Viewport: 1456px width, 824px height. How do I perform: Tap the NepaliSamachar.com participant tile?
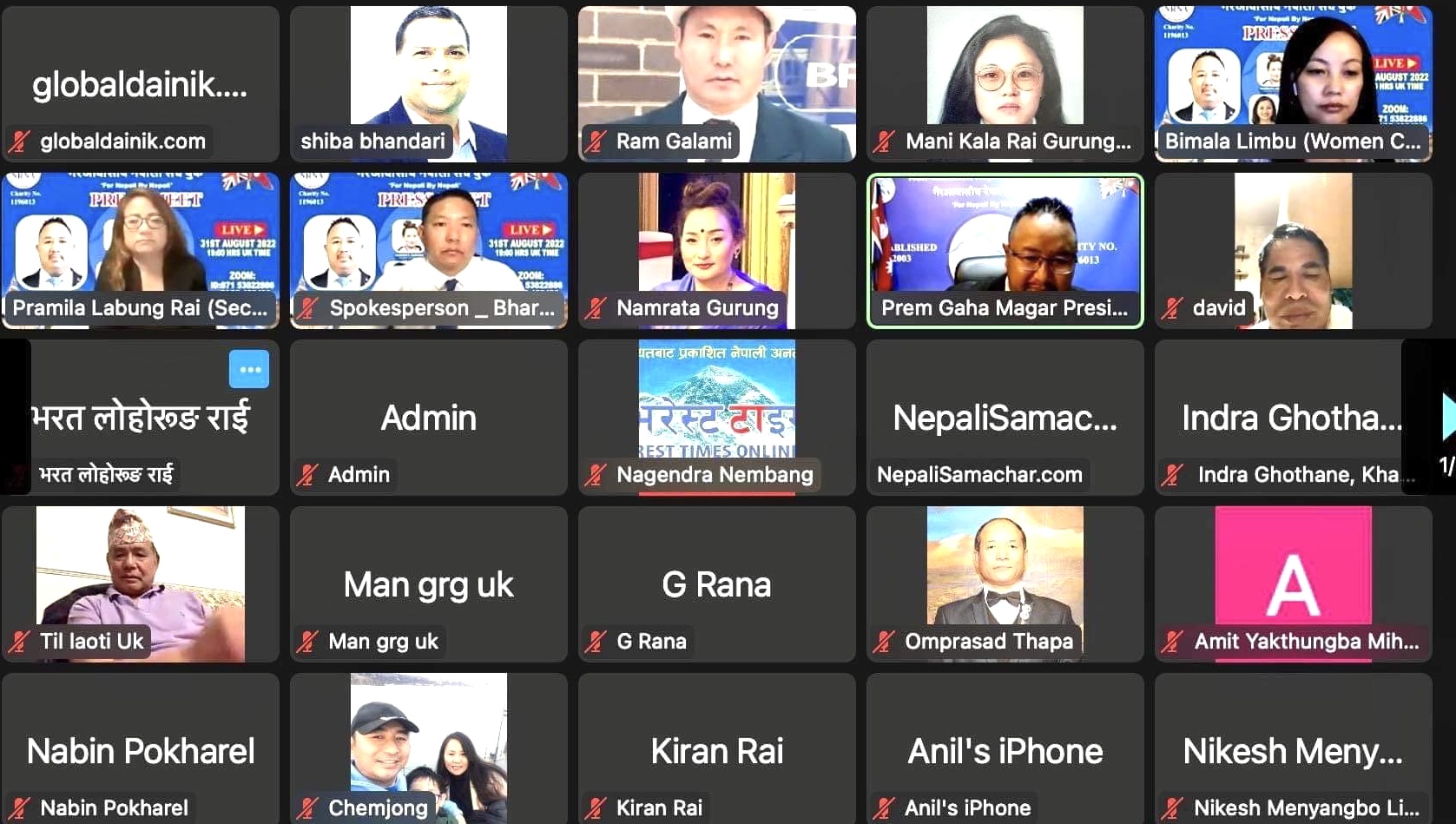[x=1005, y=417]
